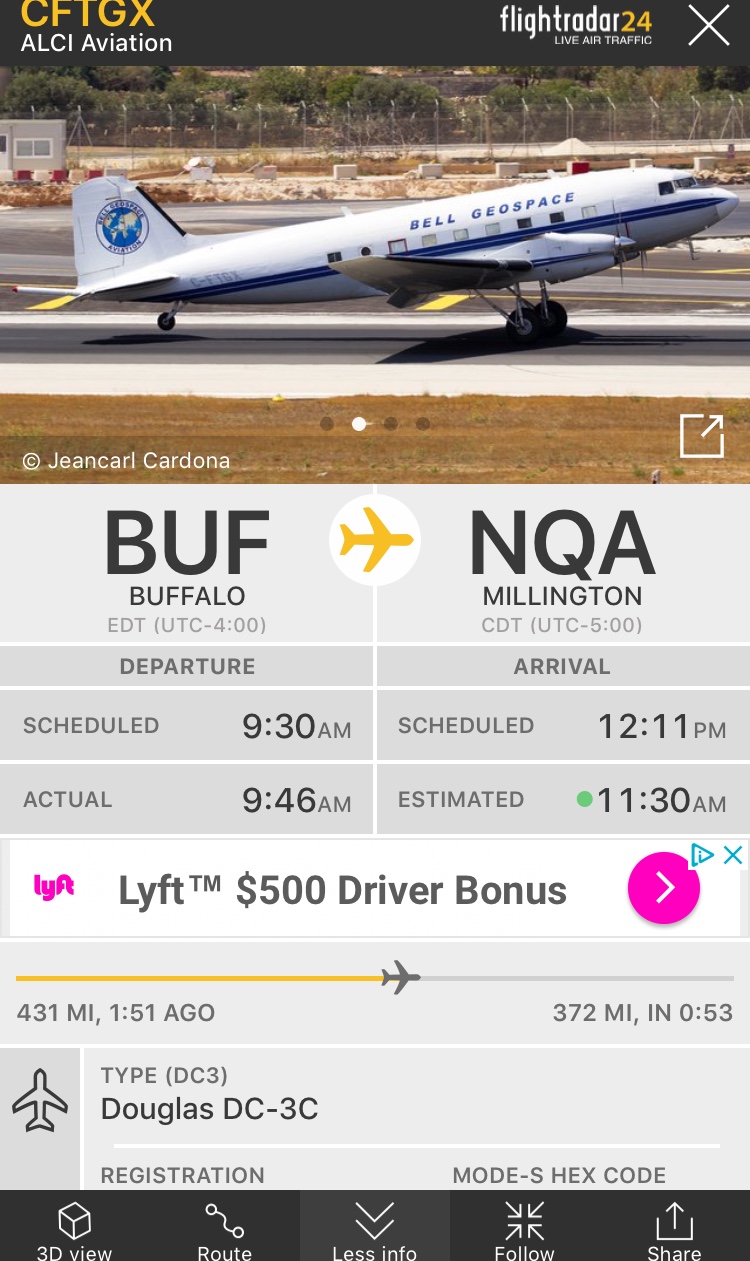The width and height of the screenshot is (750, 1261).
Task: Collapse details with Less info
Action: tap(374, 1229)
